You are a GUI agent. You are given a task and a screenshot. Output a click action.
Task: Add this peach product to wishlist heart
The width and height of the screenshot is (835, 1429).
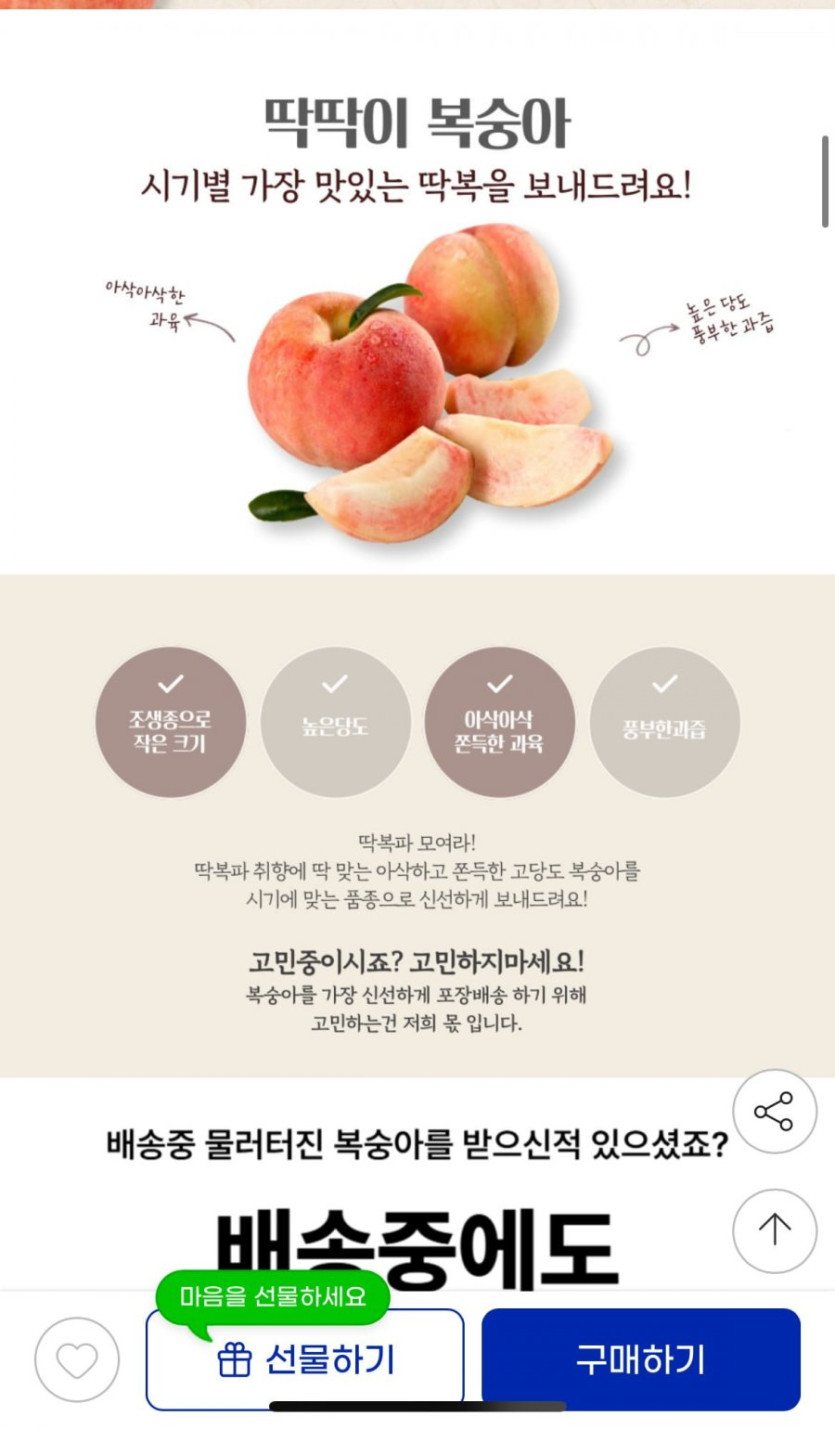pyautogui.click(x=77, y=1359)
